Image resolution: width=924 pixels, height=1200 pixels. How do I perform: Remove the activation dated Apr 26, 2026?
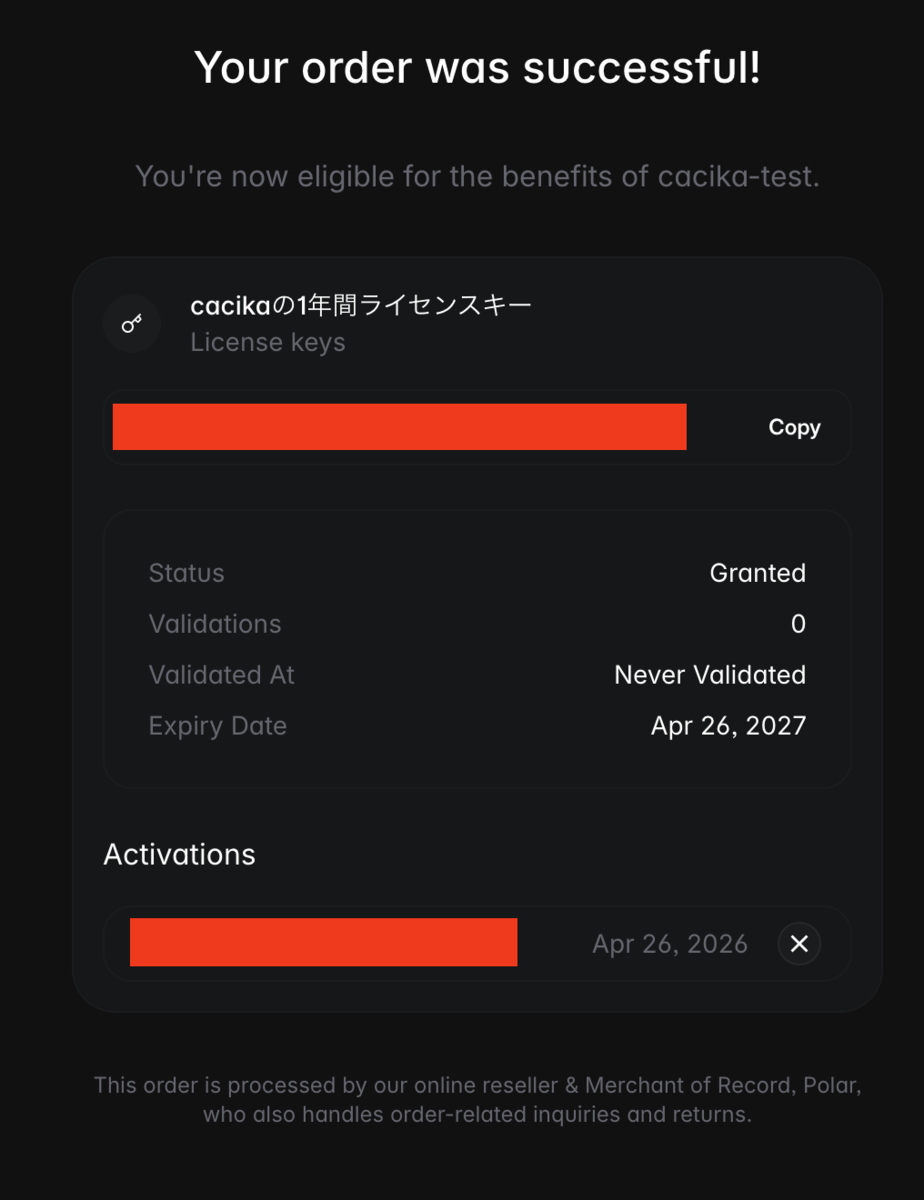(799, 944)
